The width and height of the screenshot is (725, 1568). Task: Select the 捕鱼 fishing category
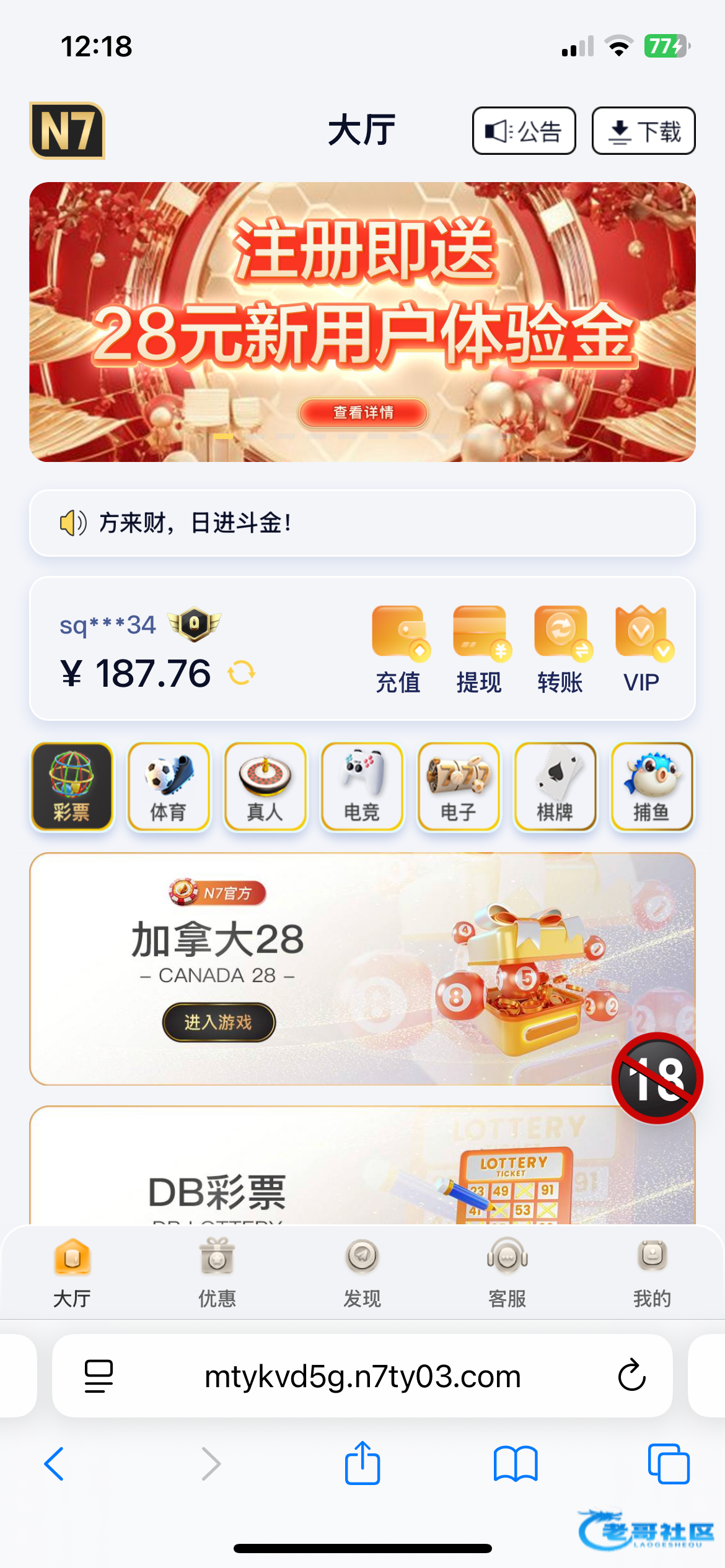[x=651, y=786]
